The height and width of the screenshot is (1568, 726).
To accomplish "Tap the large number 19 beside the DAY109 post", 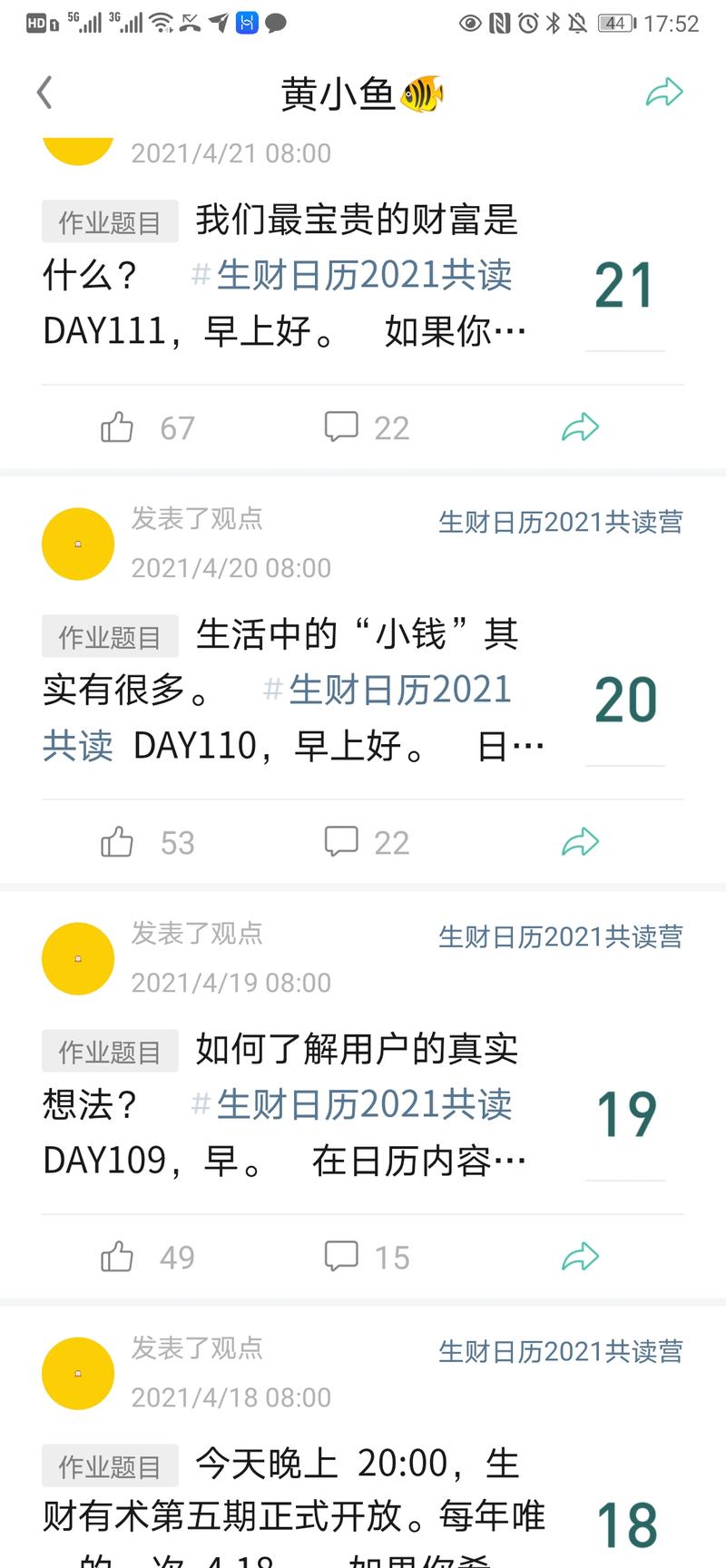I will 628,1113.
